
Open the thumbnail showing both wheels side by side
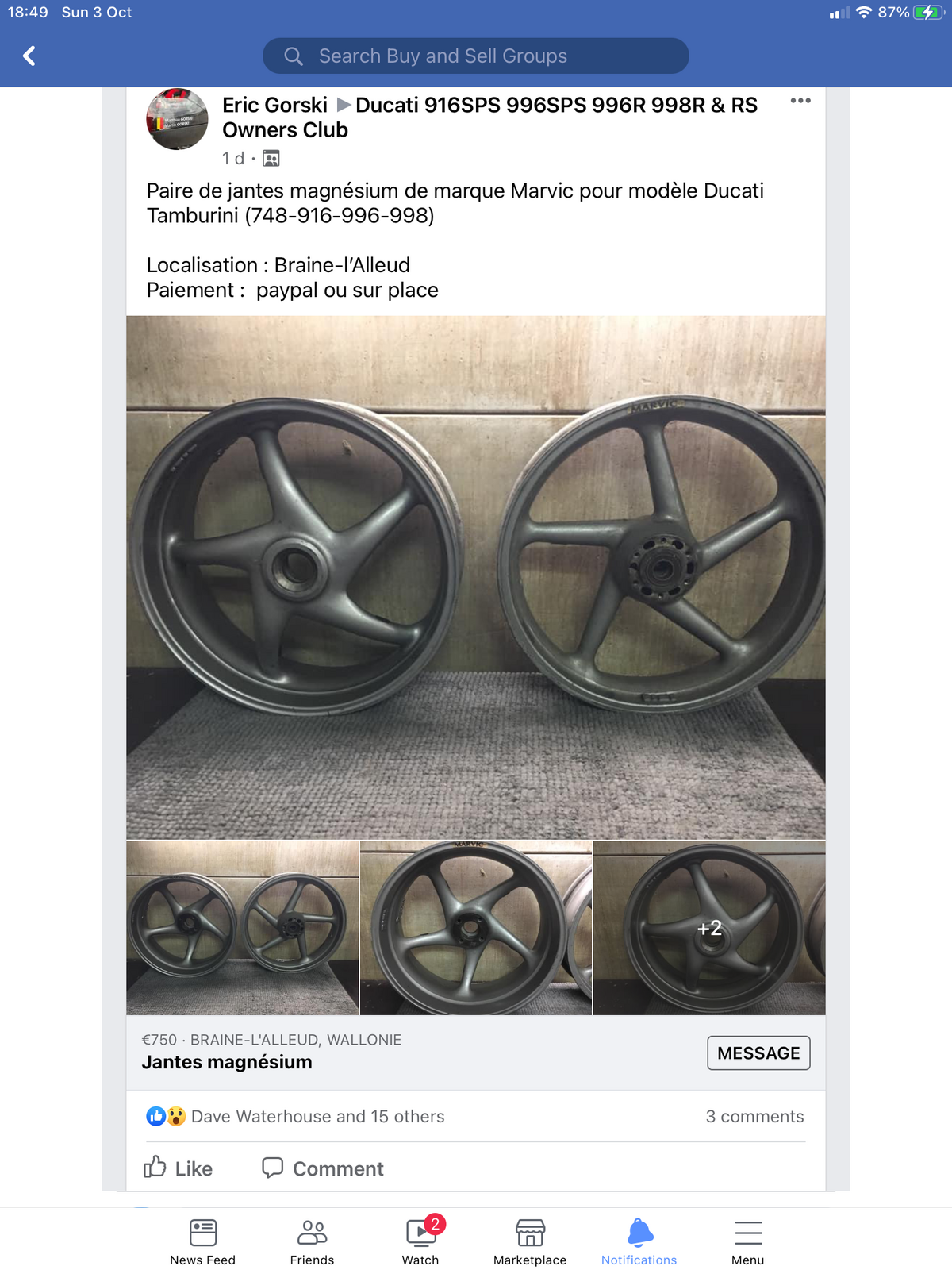[x=242, y=927]
